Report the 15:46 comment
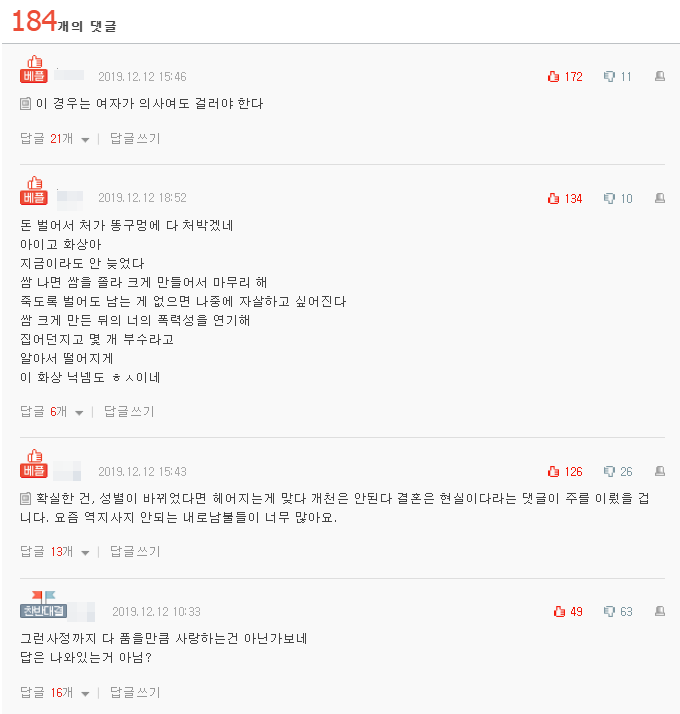This screenshot has height=714, width=680. tap(660, 77)
